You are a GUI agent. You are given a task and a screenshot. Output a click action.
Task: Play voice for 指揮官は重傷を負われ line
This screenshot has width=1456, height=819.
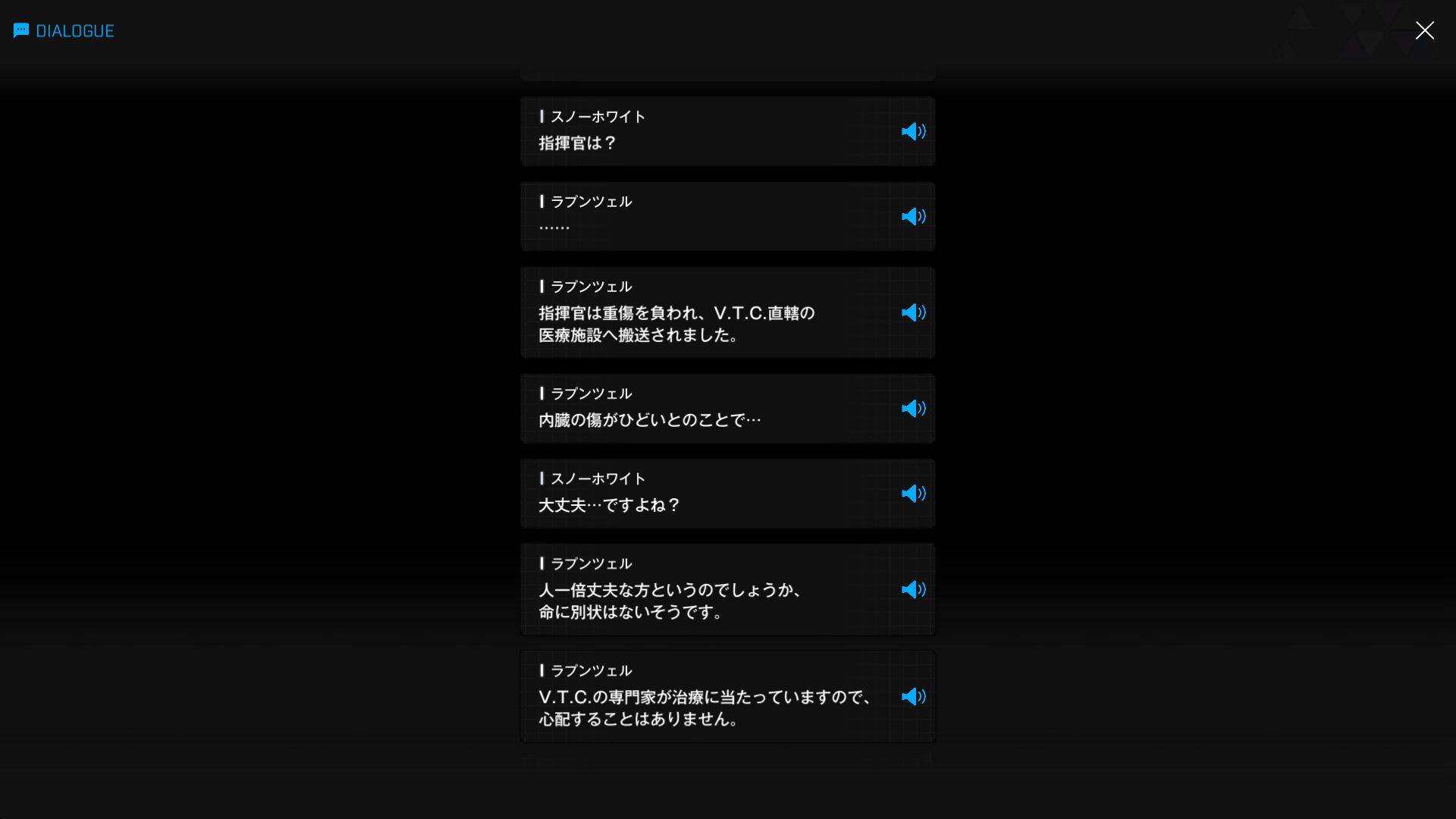pyautogui.click(x=913, y=312)
